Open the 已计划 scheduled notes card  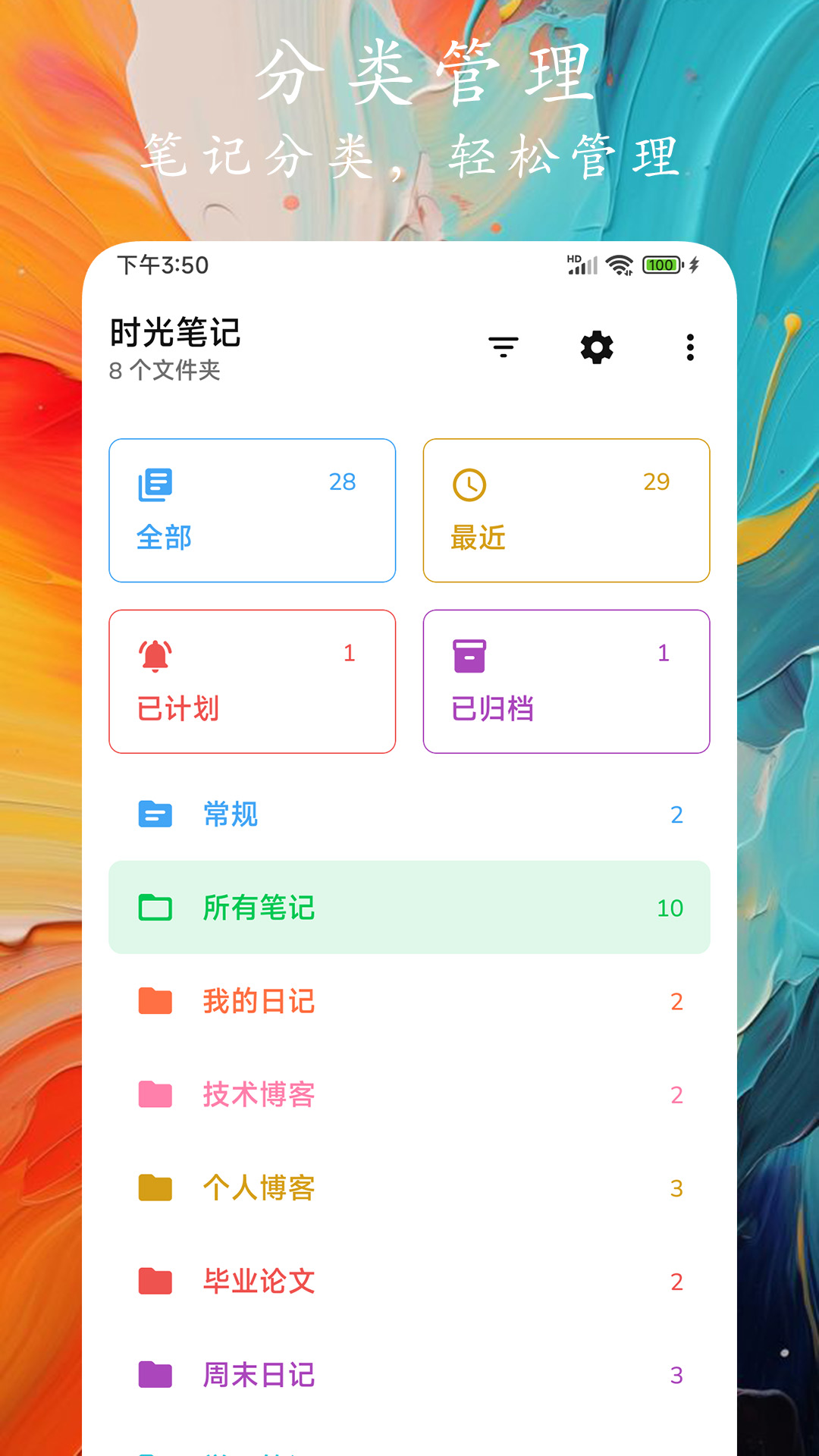click(x=252, y=680)
